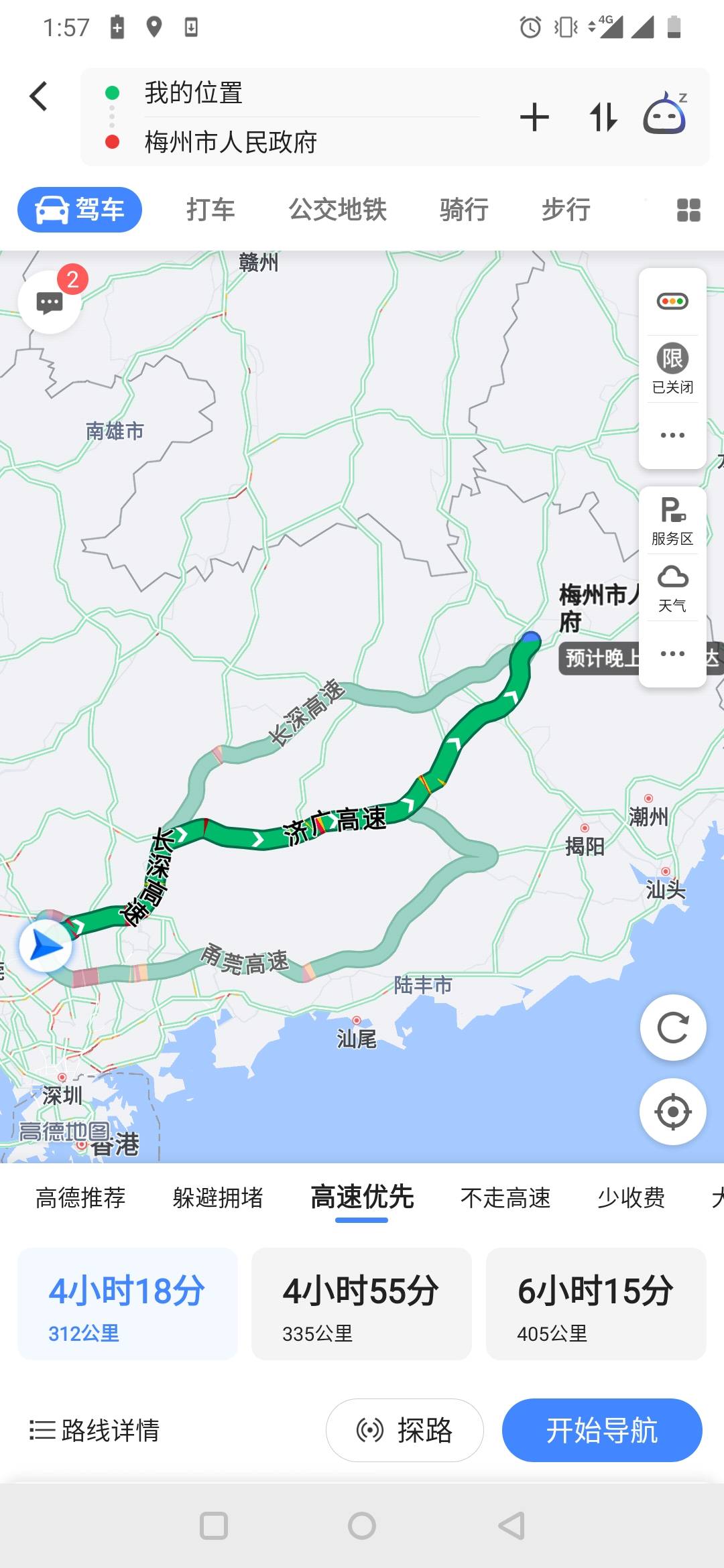The image size is (724, 1568).
Task: Refresh the route
Action: 673,1027
